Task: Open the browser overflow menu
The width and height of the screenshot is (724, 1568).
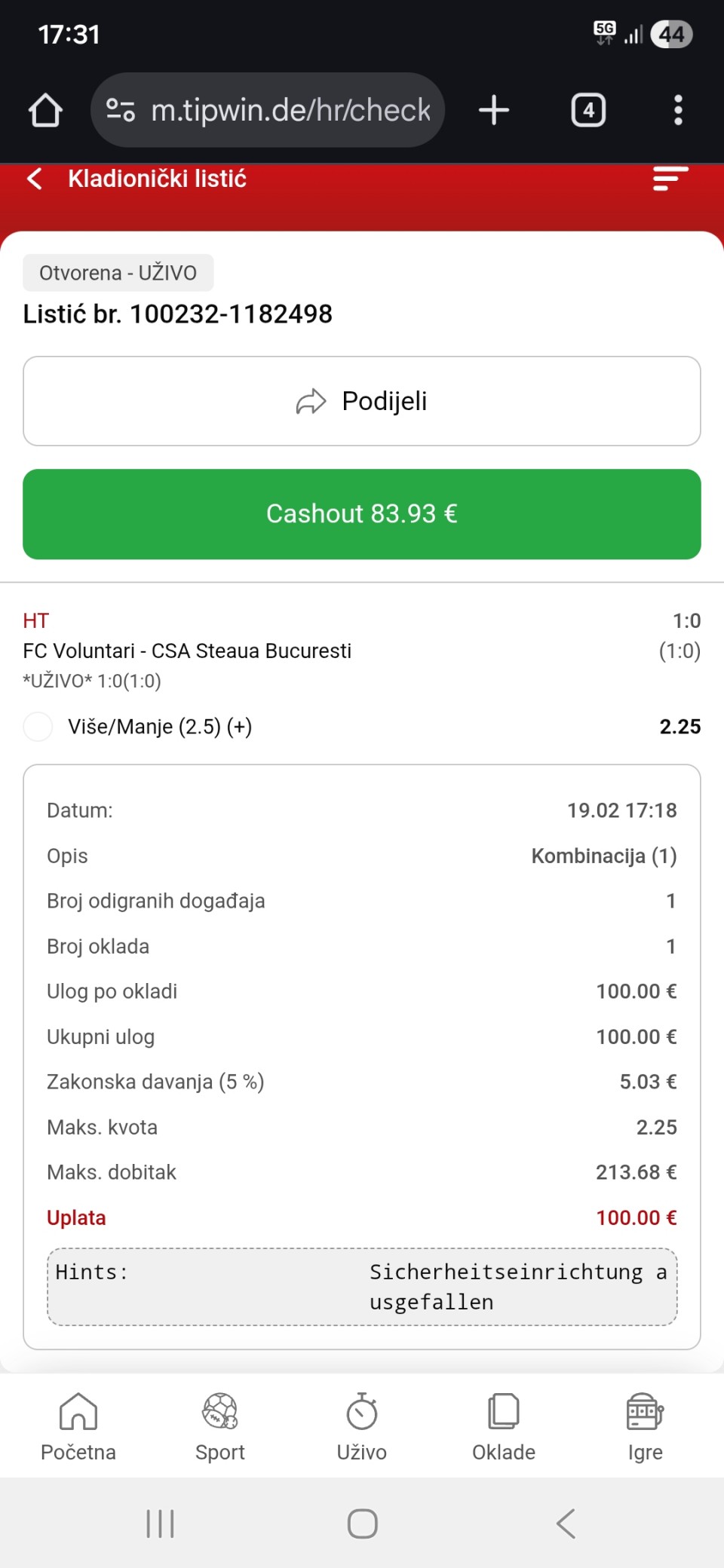Action: [x=678, y=110]
